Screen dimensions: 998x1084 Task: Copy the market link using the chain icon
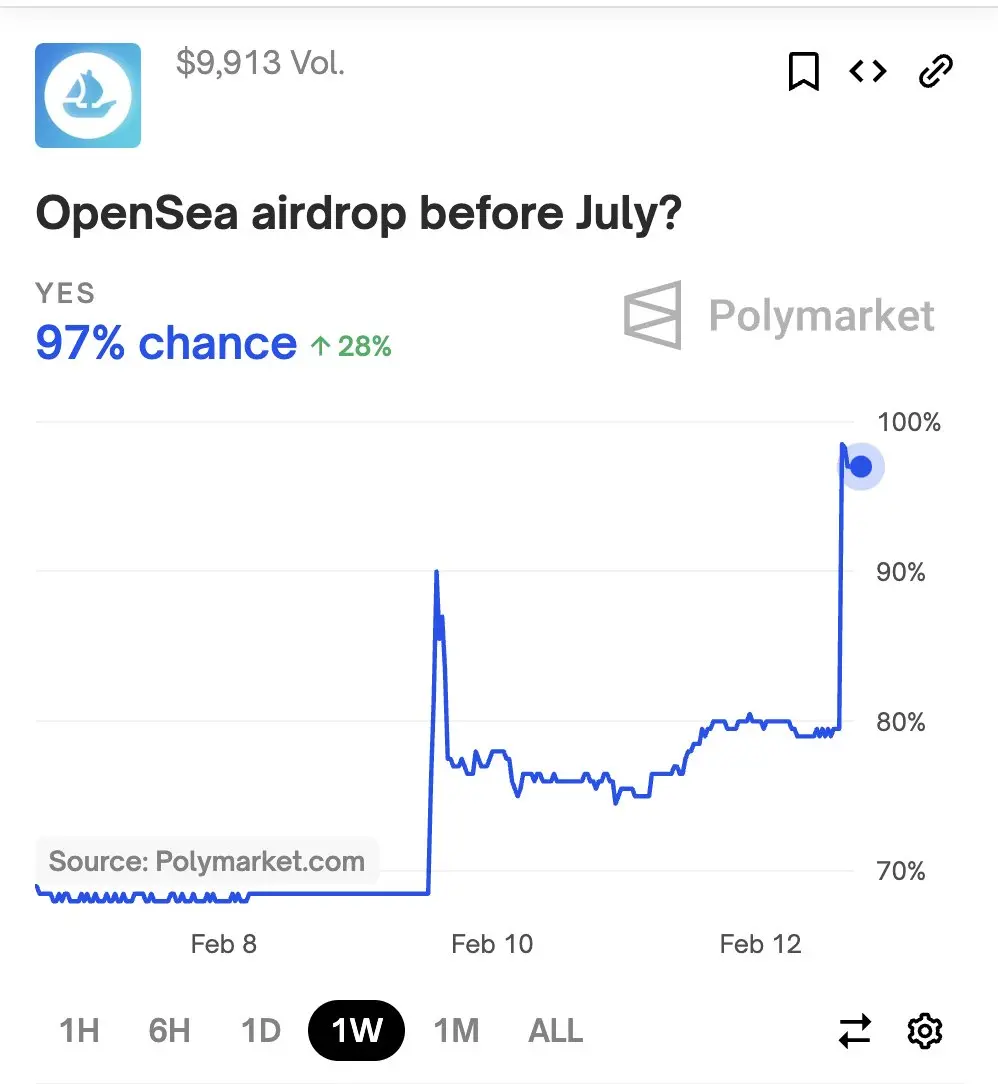(934, 70)
